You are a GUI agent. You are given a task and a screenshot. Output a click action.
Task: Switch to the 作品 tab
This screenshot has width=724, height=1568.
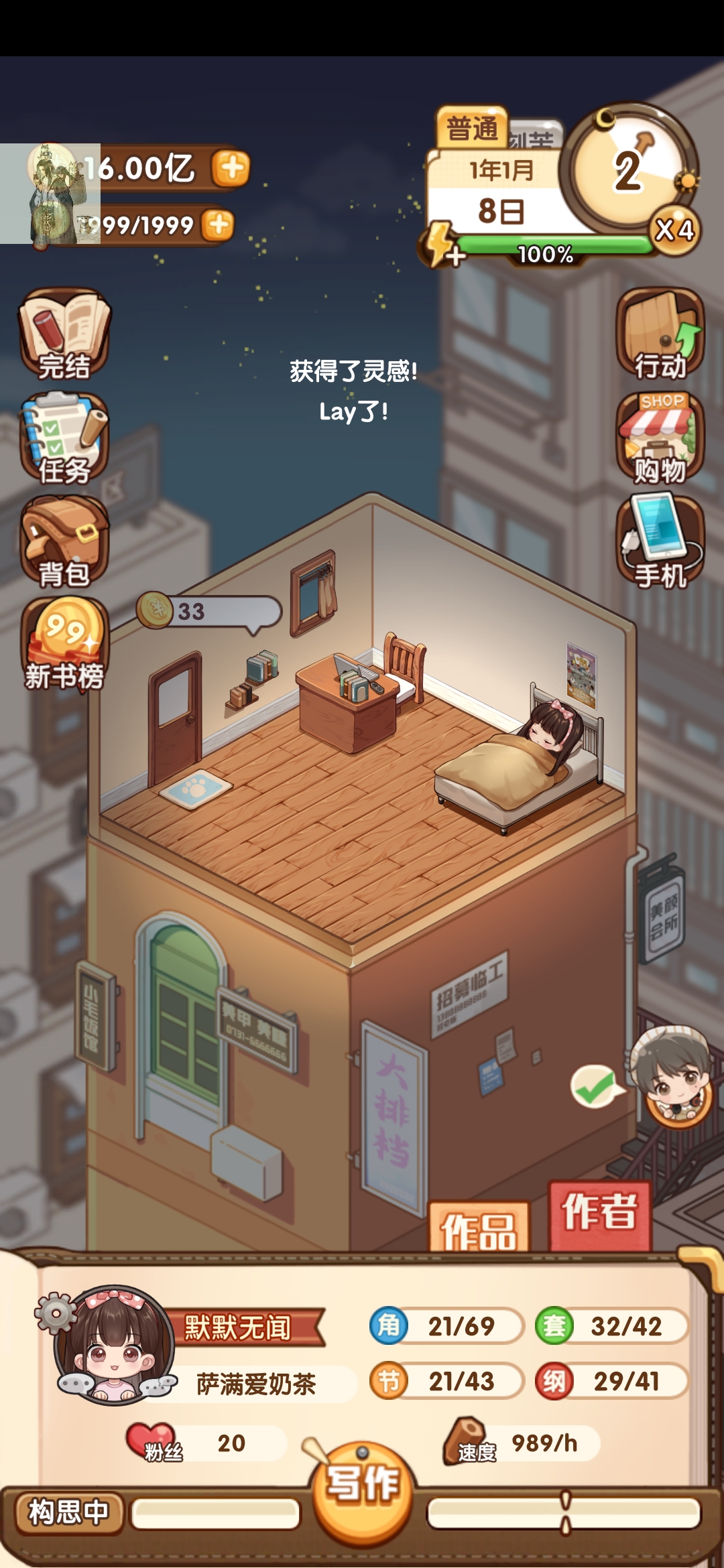479,1229
